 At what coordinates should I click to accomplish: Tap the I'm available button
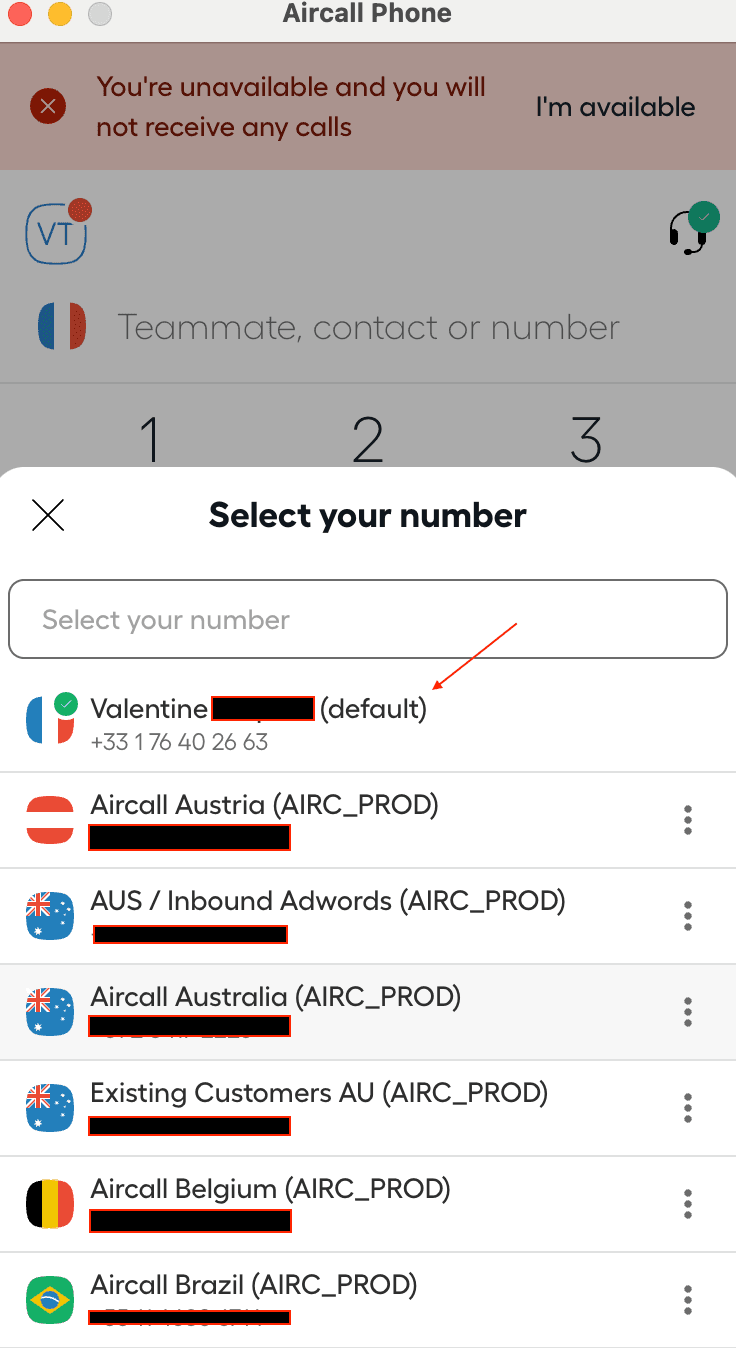(x=615, y=107)
